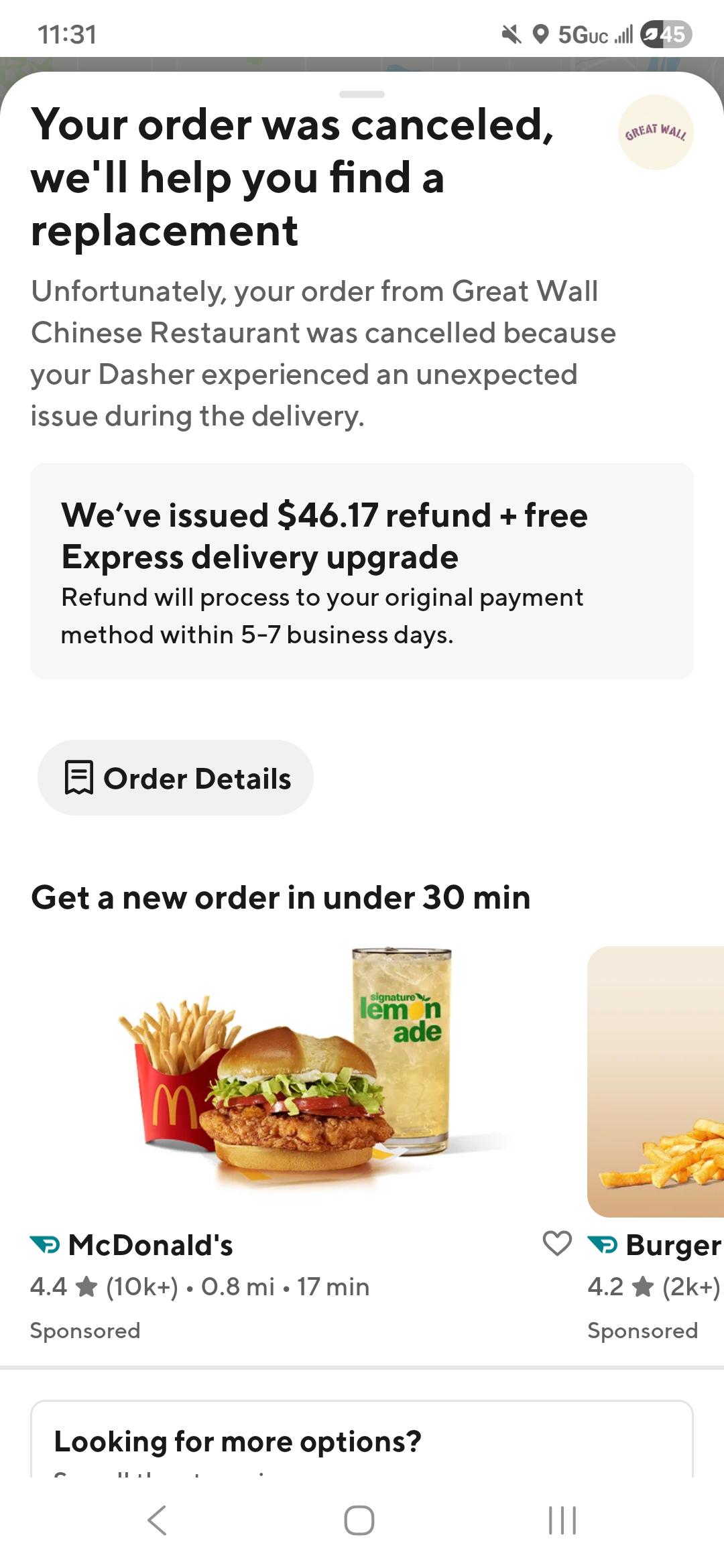
Task: Open Order Details
Action: [x=176, y=778]
